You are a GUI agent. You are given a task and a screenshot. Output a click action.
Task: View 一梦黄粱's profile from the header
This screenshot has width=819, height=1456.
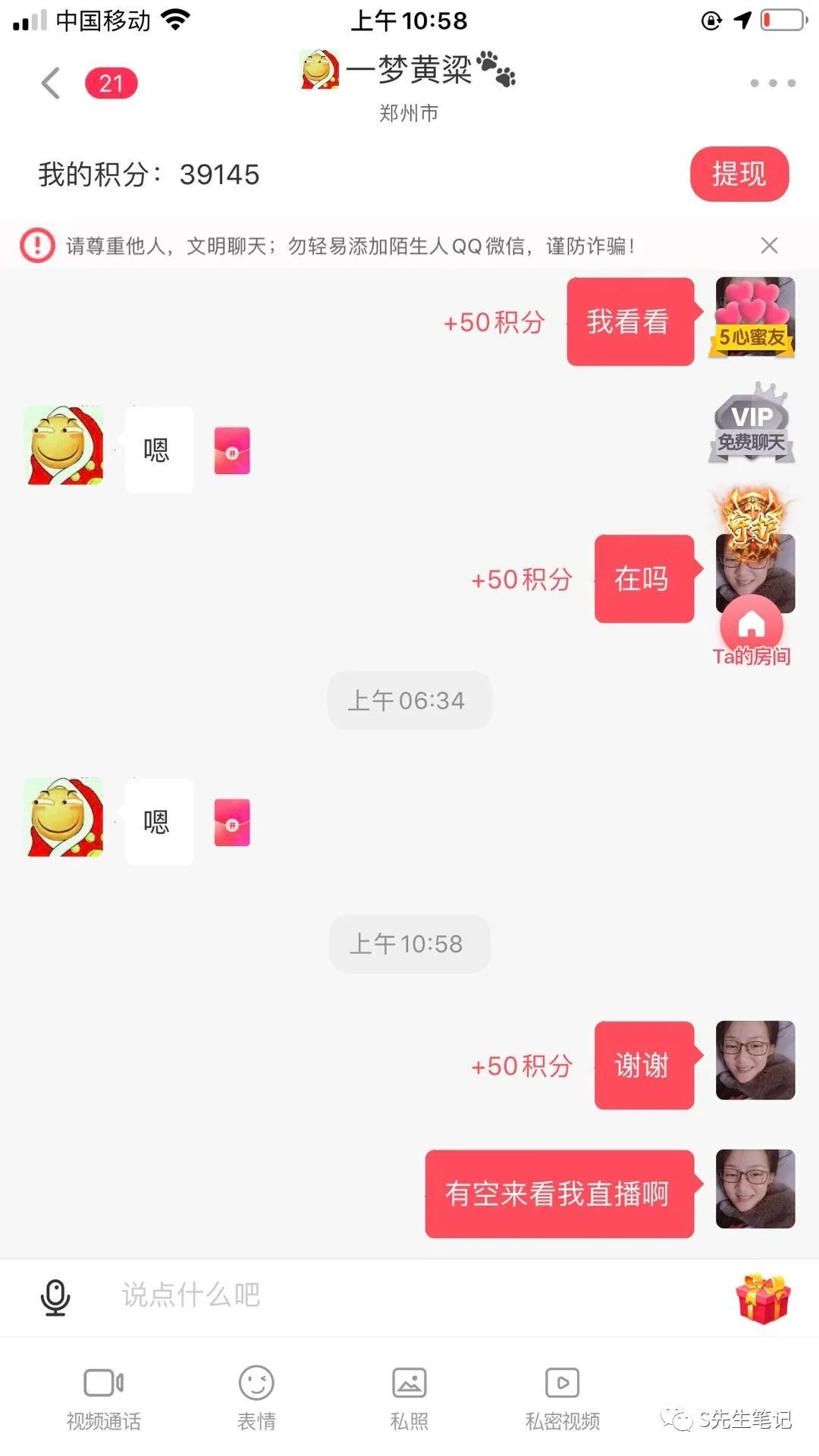click(x=408, y=71)
